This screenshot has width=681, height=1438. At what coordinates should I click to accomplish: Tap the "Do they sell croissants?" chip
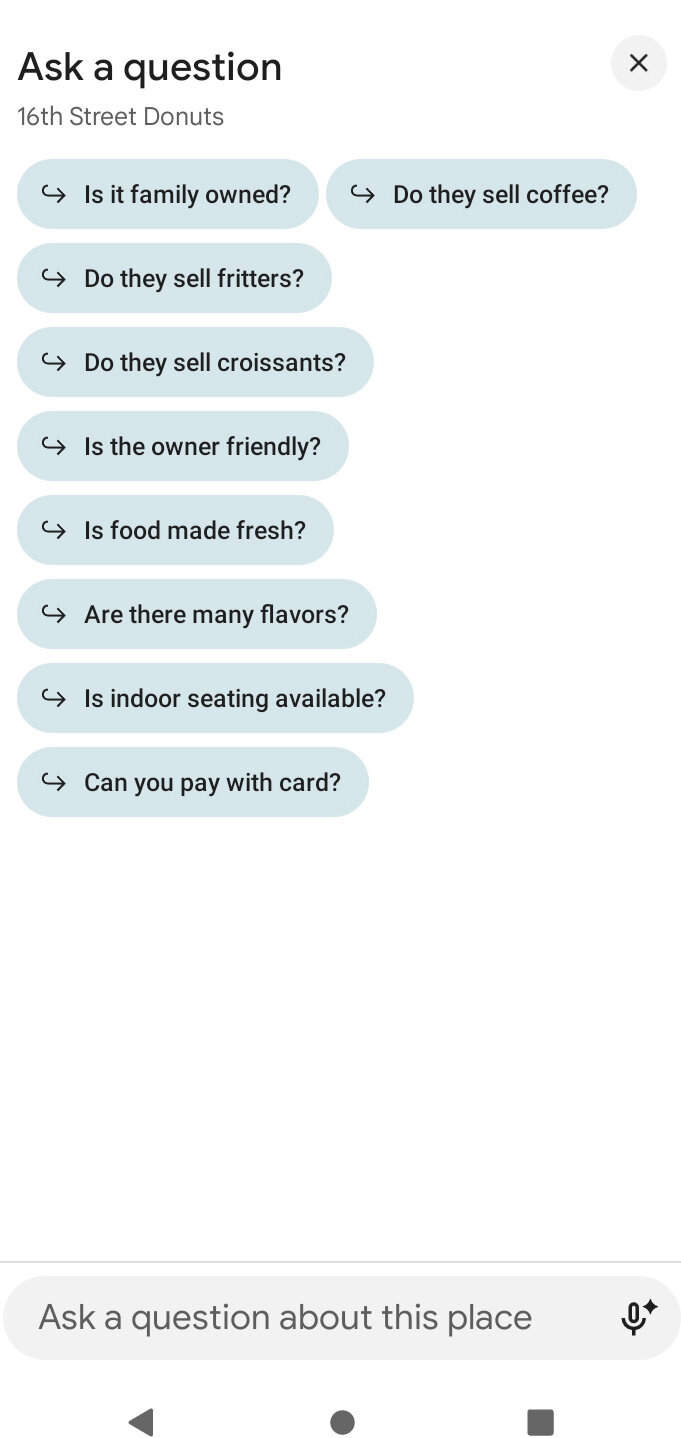tap(195, 362)
